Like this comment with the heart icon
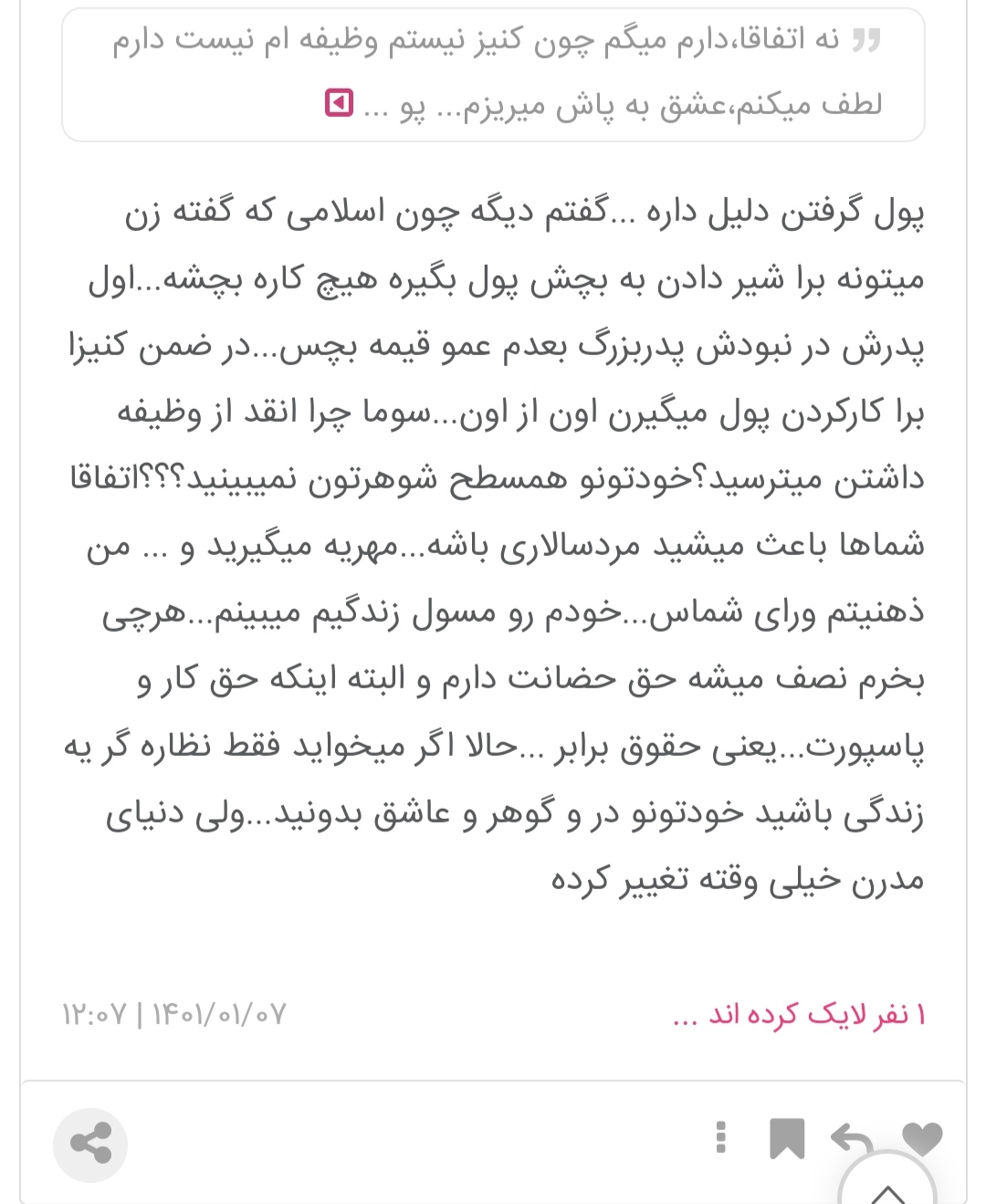 pyautogui.click(x=921, y=1138)
